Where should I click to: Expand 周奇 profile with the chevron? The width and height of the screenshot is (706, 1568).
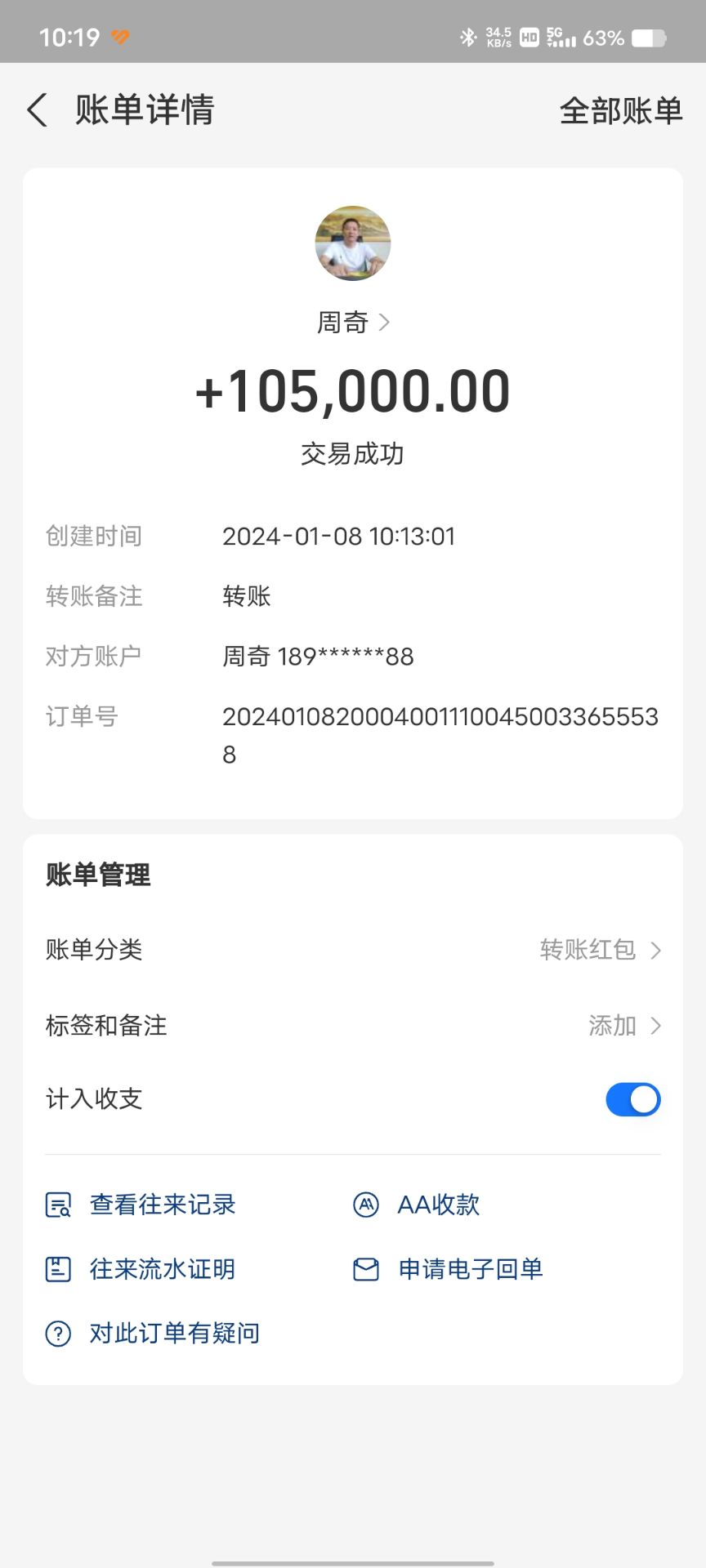pyautogui.click(x=387, y=323)
